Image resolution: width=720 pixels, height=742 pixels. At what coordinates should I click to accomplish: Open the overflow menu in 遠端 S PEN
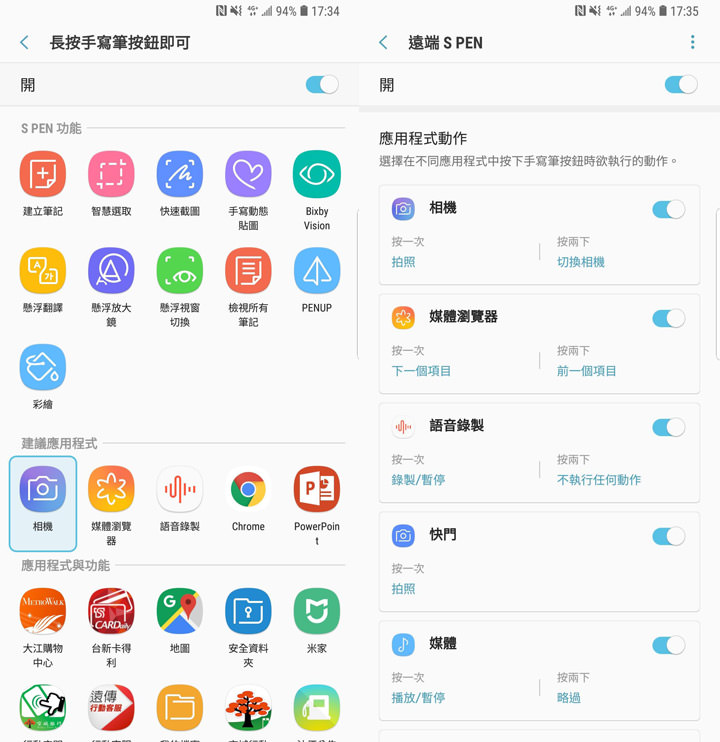[x=692, y=43]
